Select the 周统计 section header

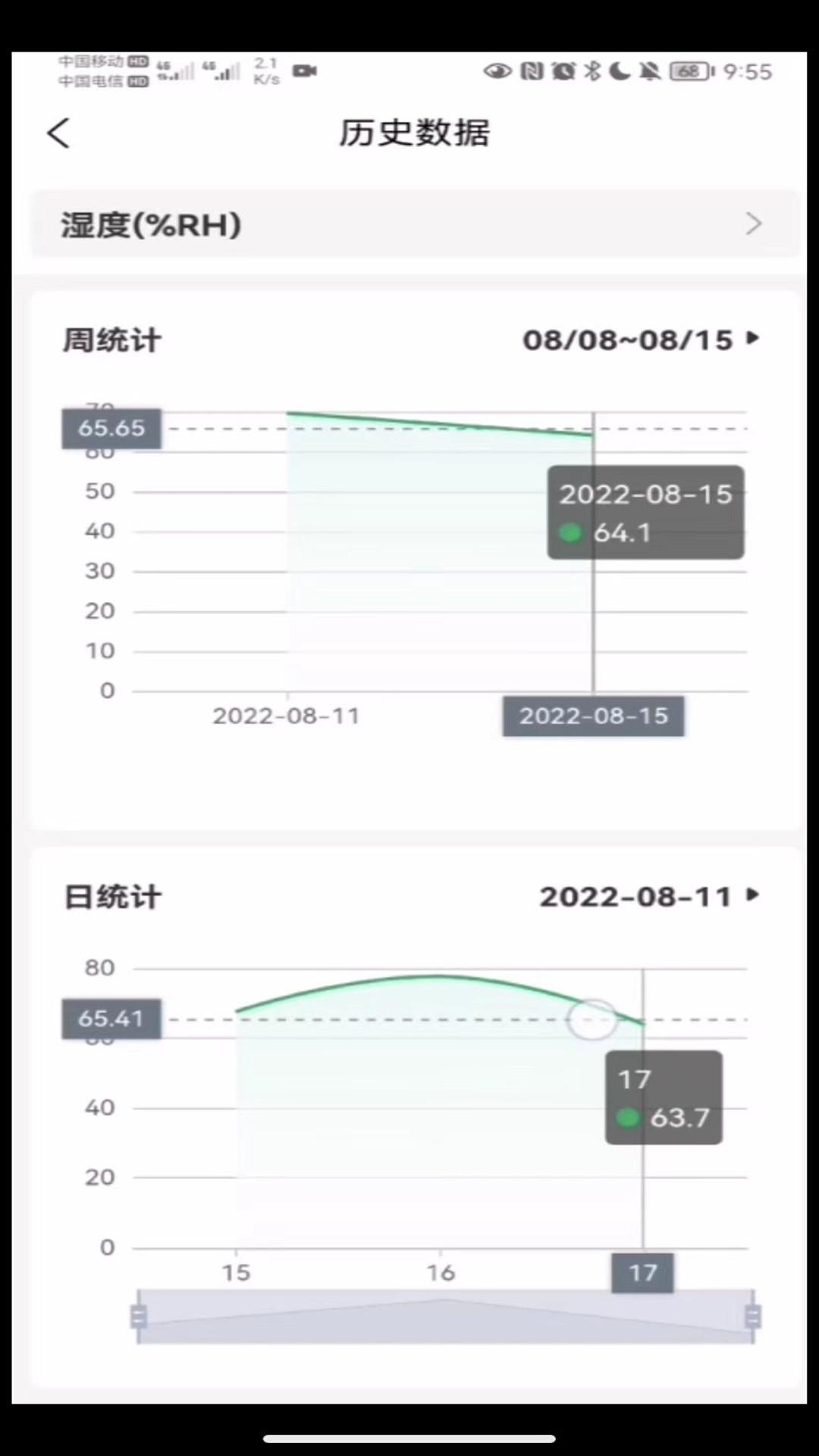tap(111, 339)
